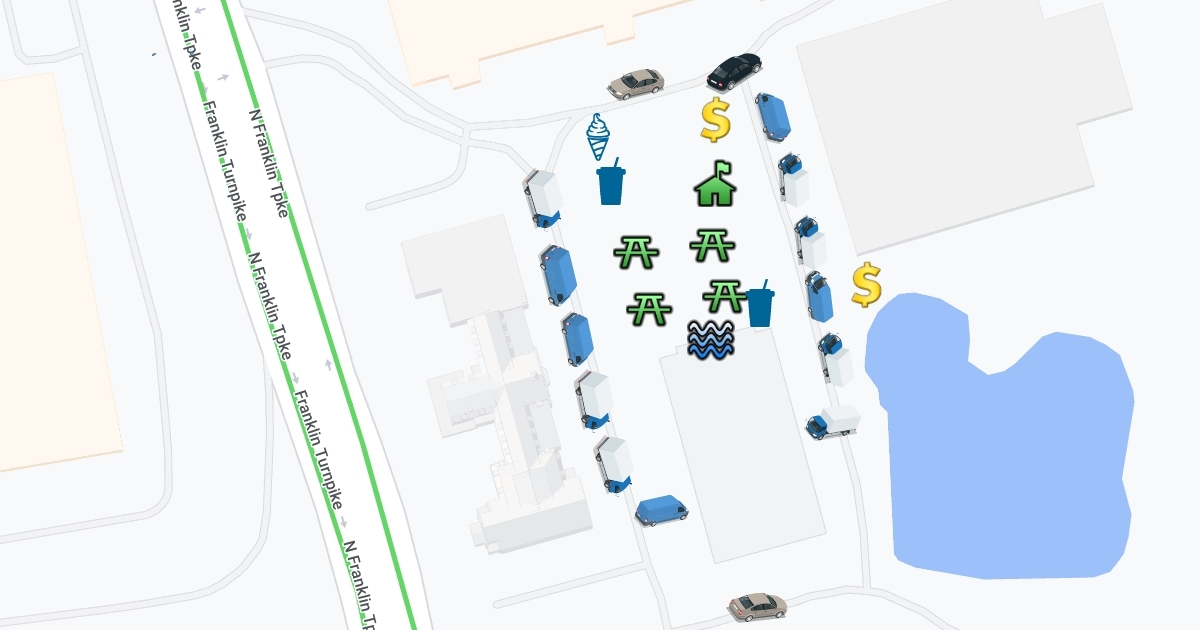Tap the ice cream cone marker

598,137
